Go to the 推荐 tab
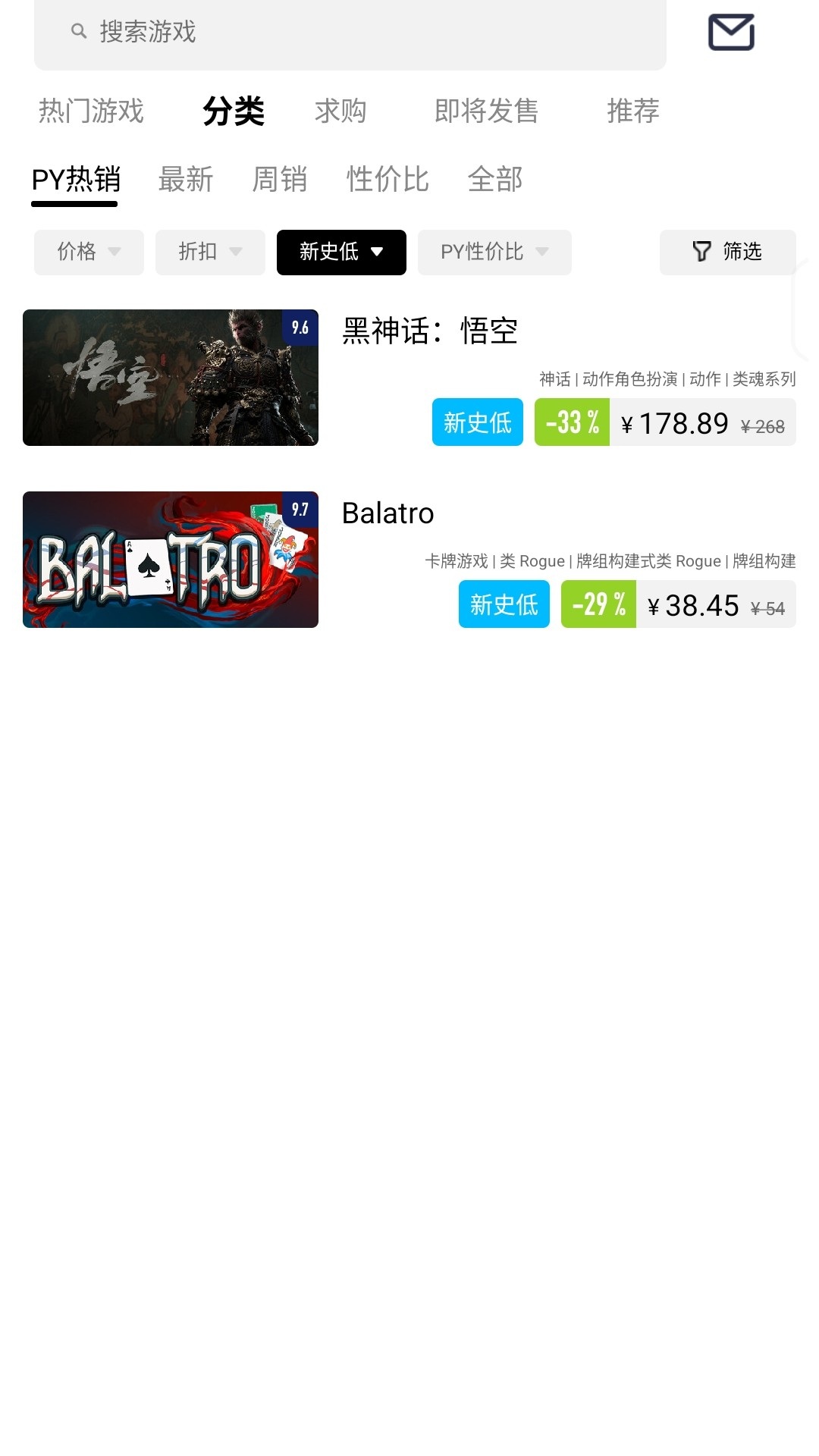The width and height of the screenshot is (819, 1456). [632, 111]
